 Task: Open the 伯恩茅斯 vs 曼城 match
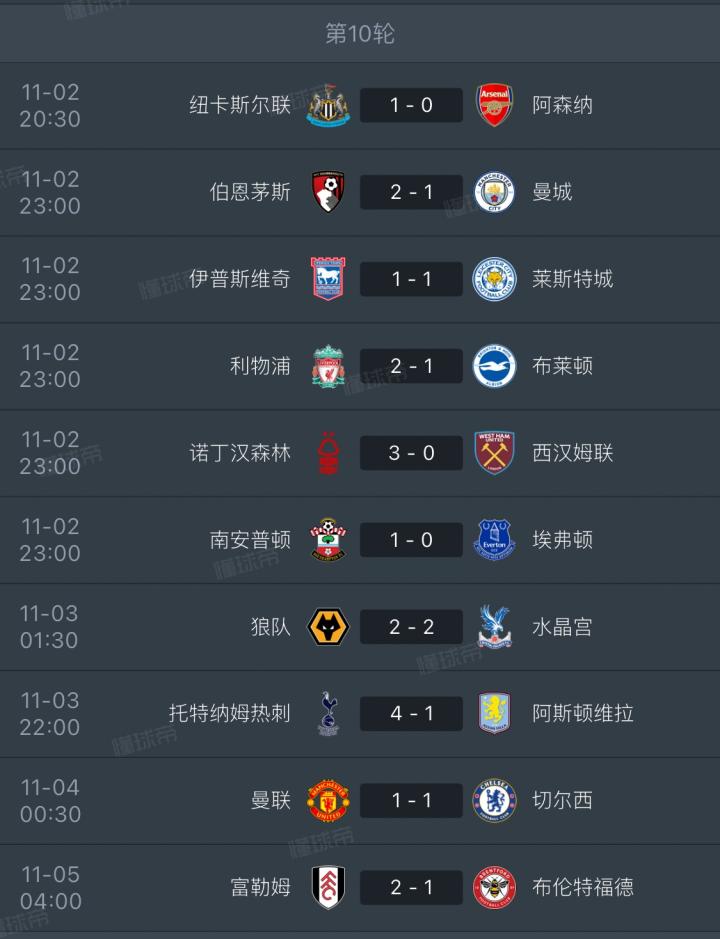411,192
